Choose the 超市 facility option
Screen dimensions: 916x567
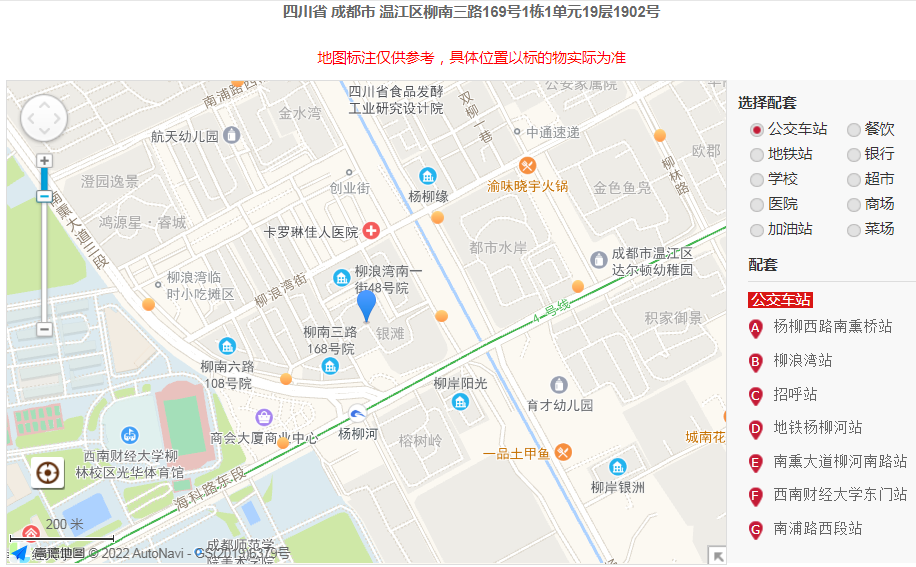[x=854, y=180]
